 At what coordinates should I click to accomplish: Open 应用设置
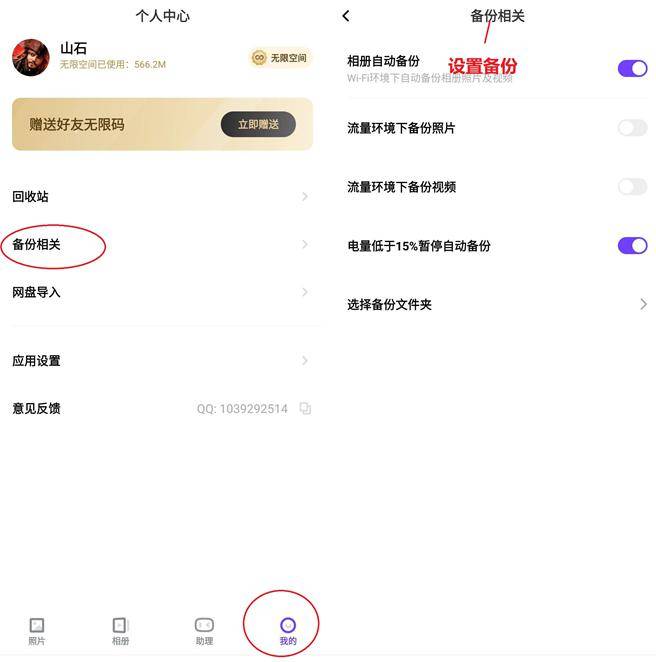pos(160,361)
